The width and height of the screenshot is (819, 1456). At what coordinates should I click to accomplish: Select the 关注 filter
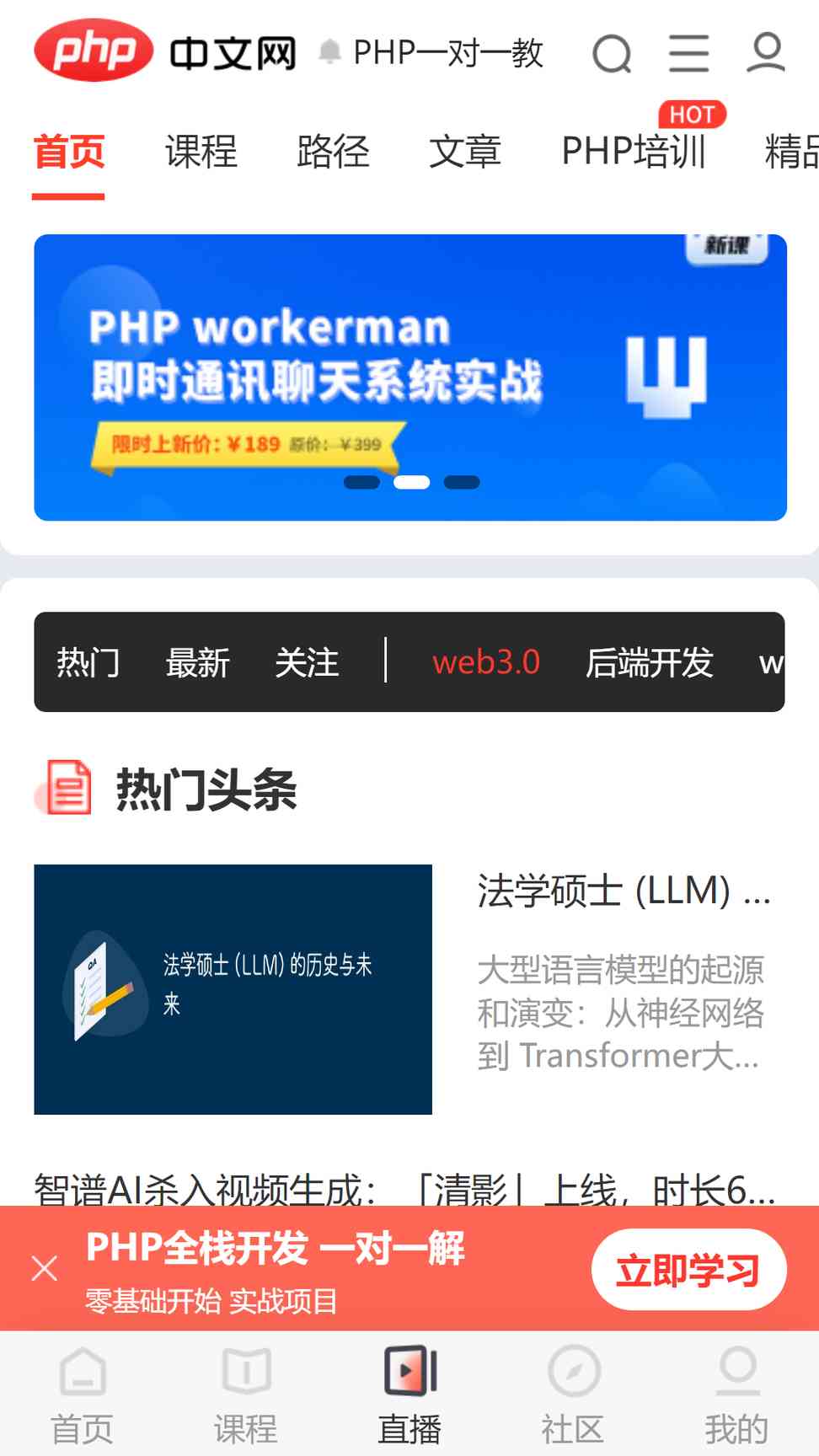(307, 662)
